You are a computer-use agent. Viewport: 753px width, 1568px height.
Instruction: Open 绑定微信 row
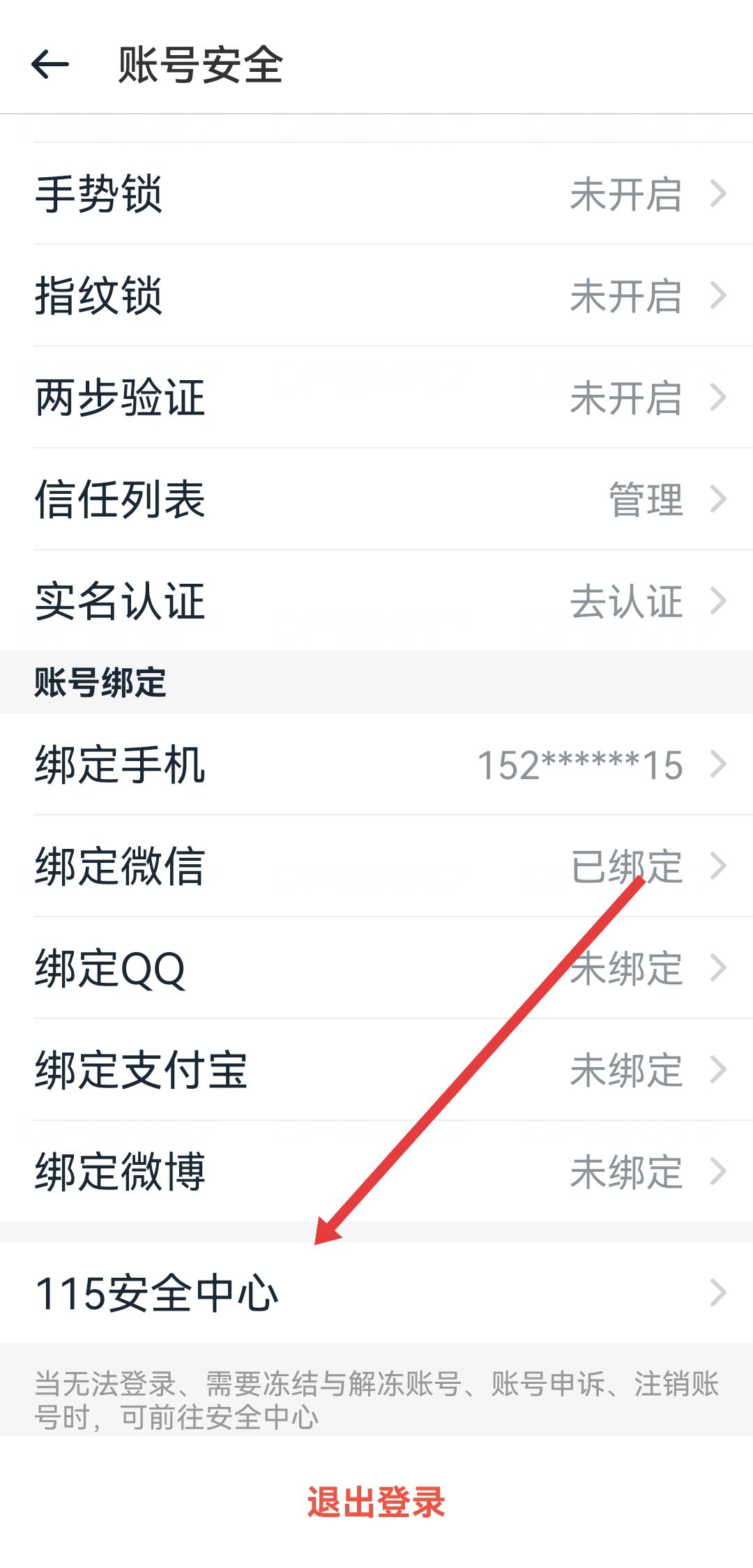pyautogui.click(x=376, y=866)
